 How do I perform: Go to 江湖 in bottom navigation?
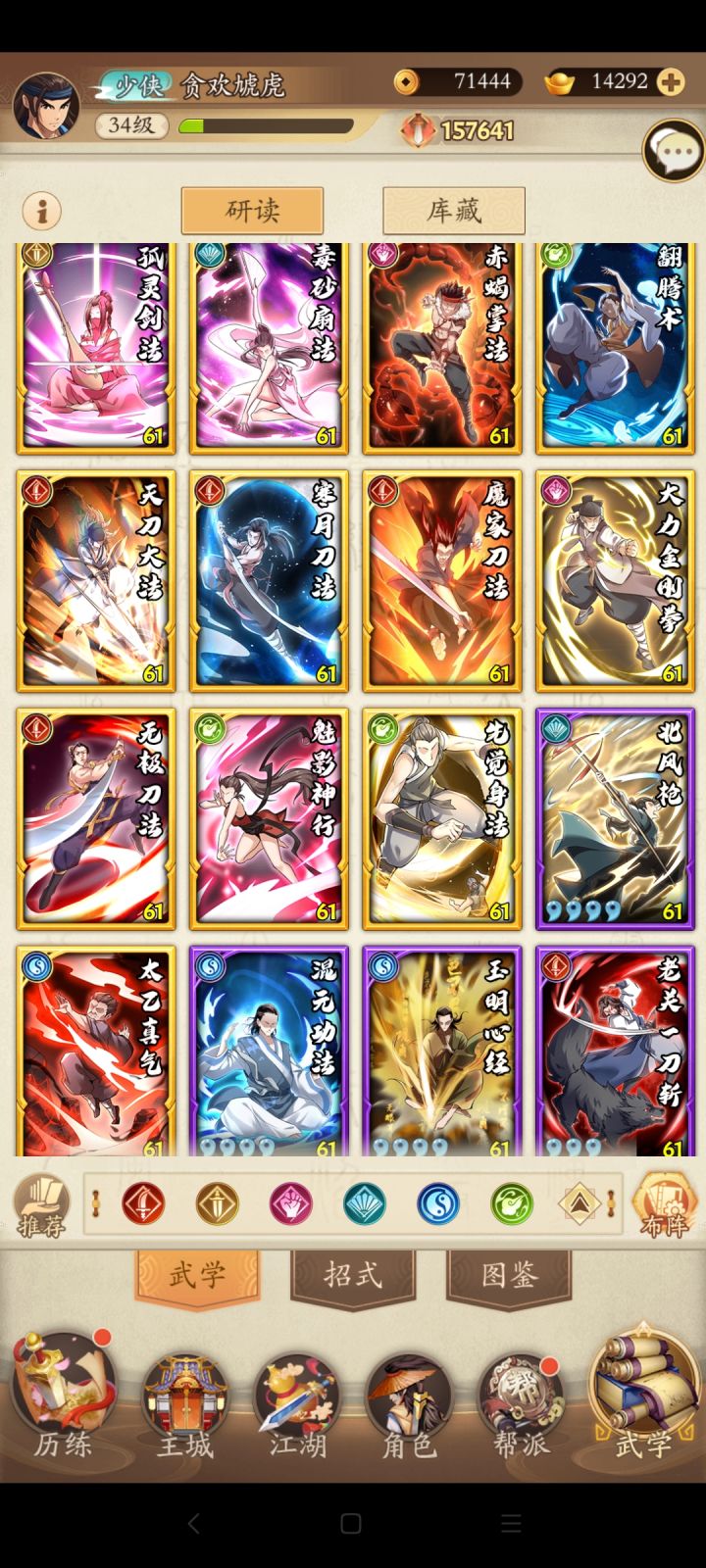tap(297, 1406)
